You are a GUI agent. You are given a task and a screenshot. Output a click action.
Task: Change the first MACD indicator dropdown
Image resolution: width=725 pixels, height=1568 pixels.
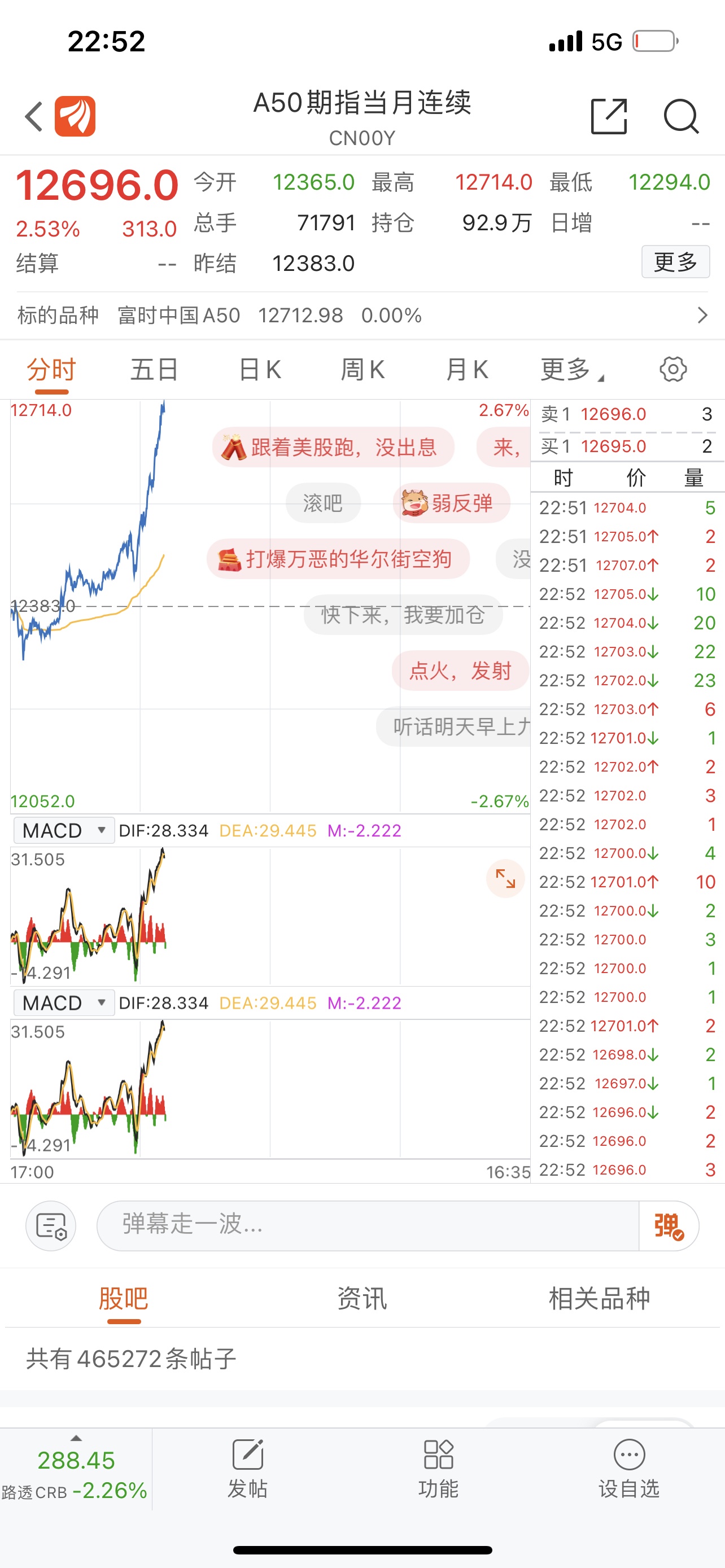[64, 830]
